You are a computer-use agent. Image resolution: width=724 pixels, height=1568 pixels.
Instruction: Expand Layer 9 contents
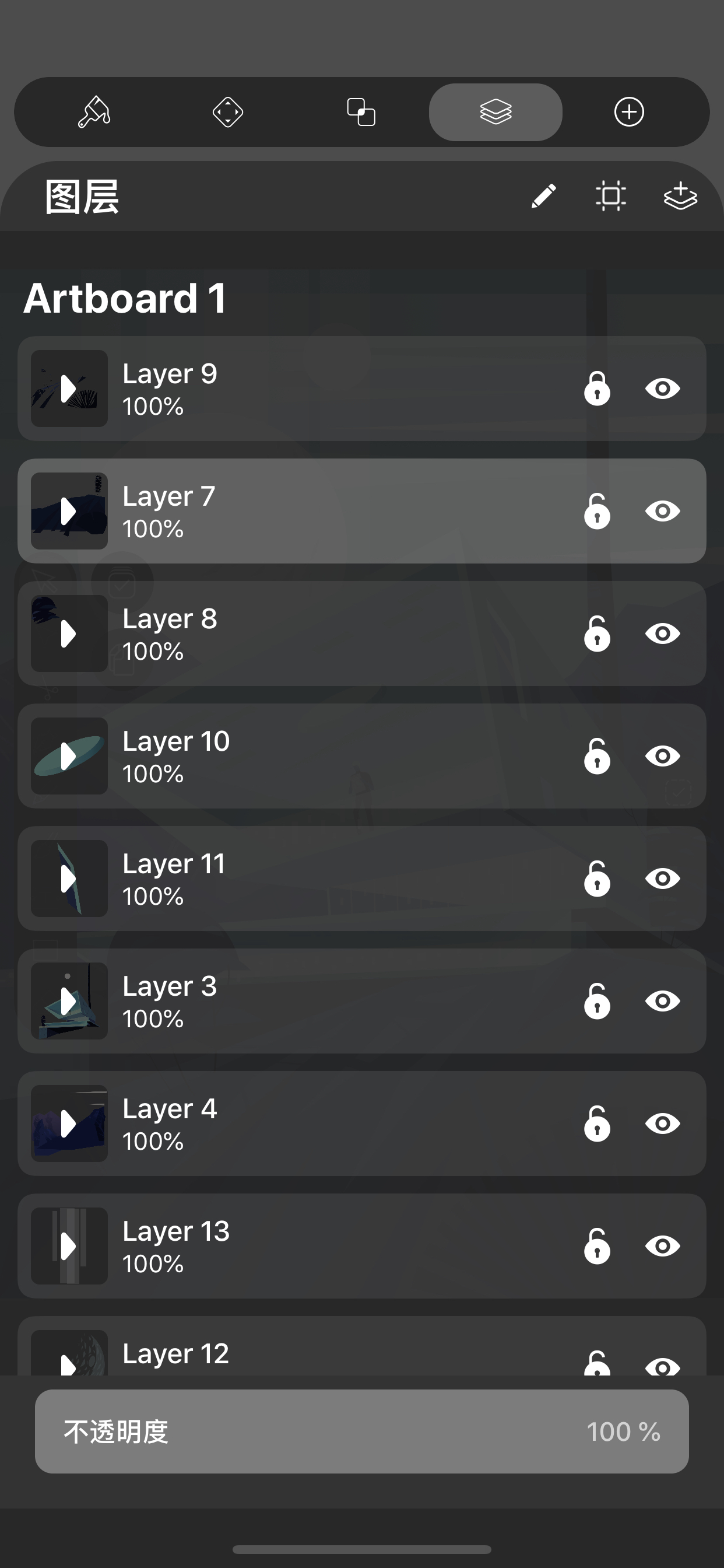tap(69, 388)
